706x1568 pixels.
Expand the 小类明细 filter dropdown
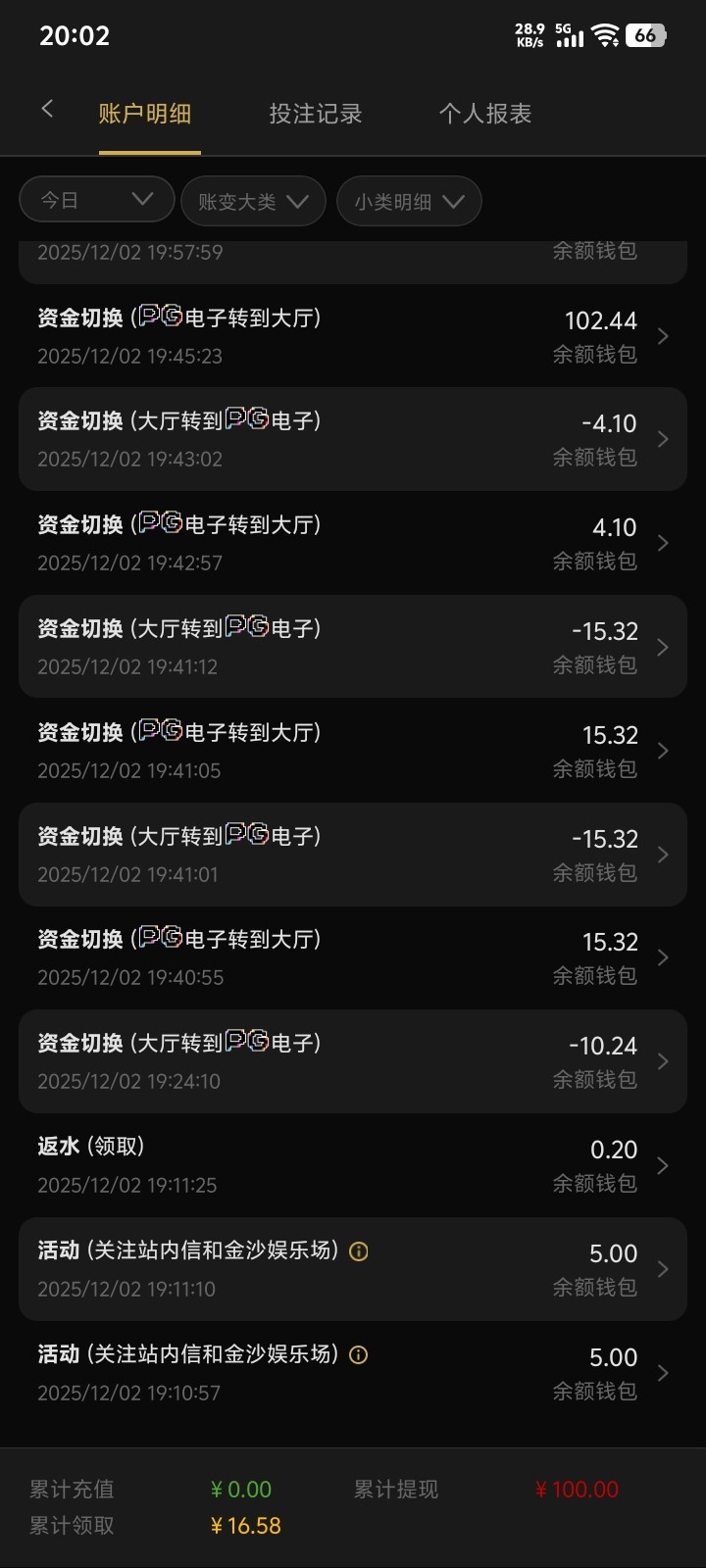tap(409, 201)
